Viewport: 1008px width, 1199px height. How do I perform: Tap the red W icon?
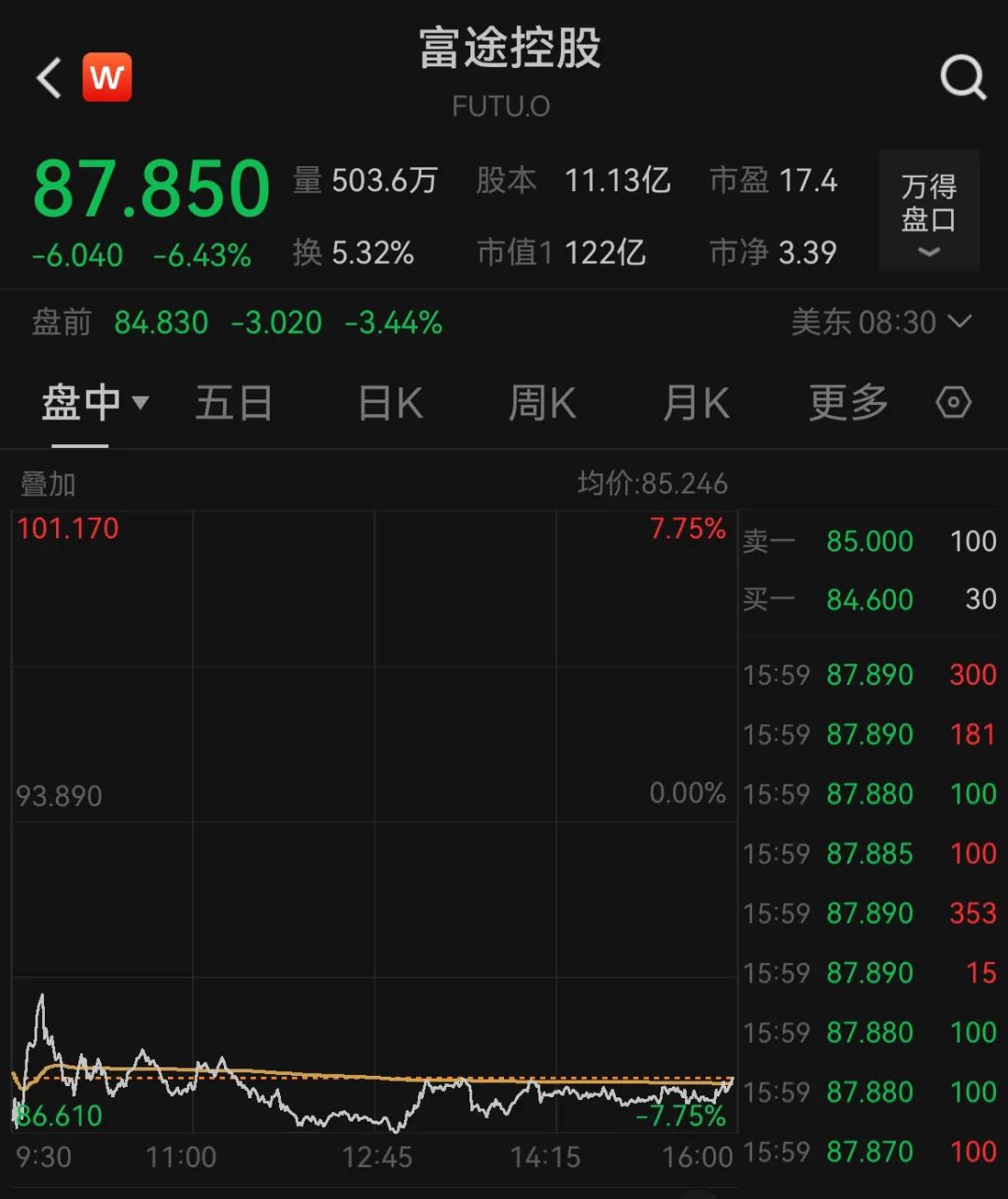click(x=107, y=77)
